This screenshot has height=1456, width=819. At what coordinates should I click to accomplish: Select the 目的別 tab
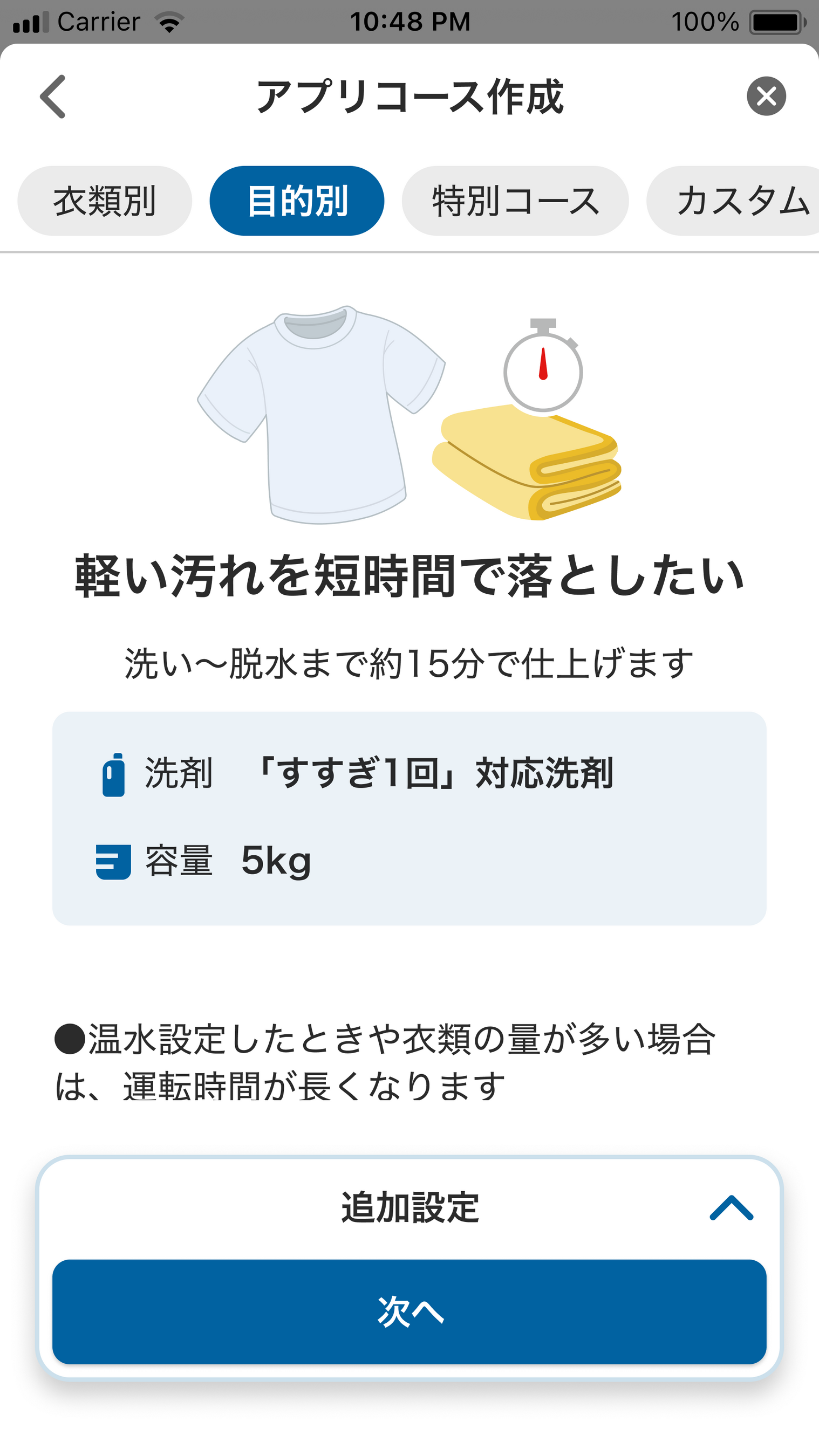[x=297, y=201]
